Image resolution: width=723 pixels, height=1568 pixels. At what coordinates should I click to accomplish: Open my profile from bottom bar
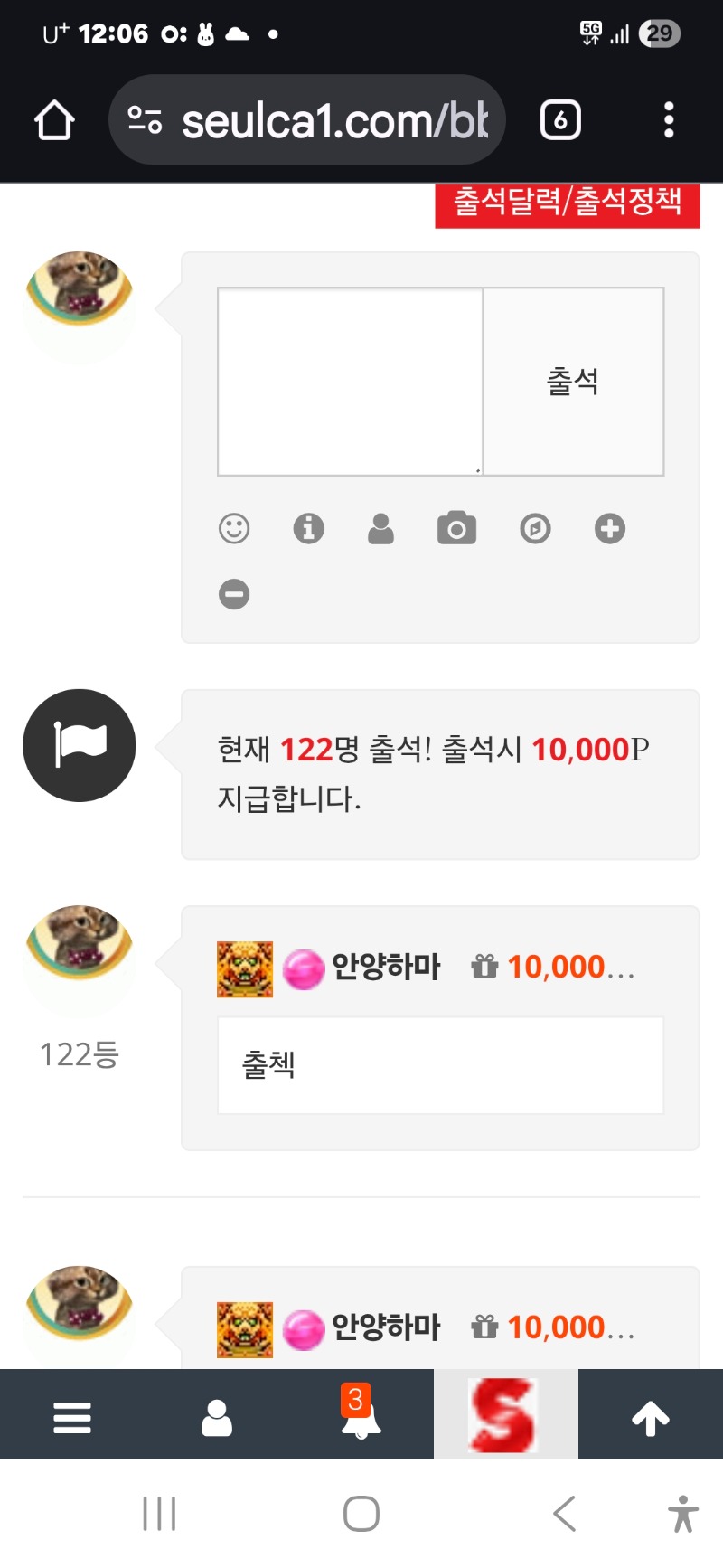coord(217,1417)
